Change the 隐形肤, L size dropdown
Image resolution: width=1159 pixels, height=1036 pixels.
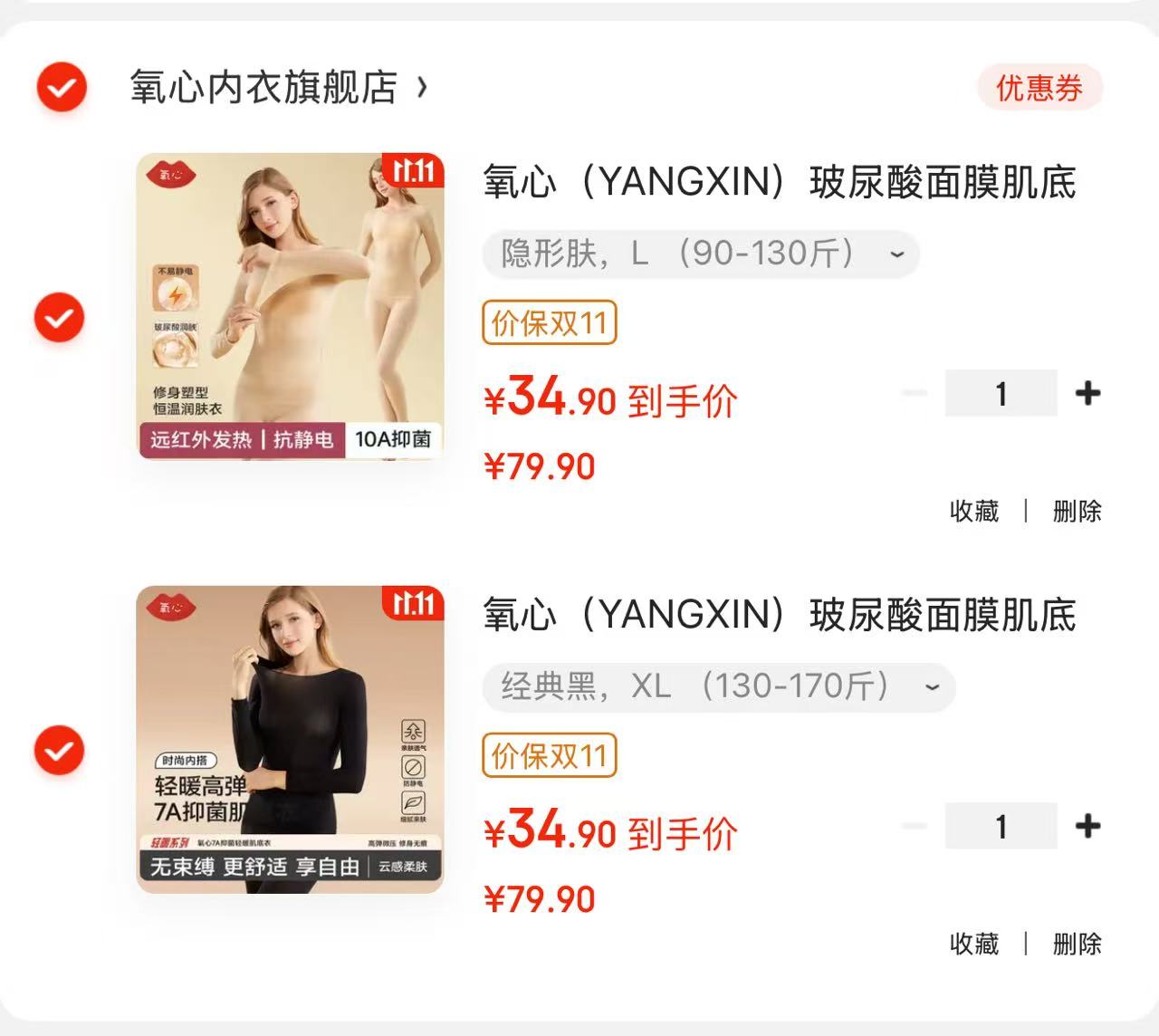tap(700, 254)
